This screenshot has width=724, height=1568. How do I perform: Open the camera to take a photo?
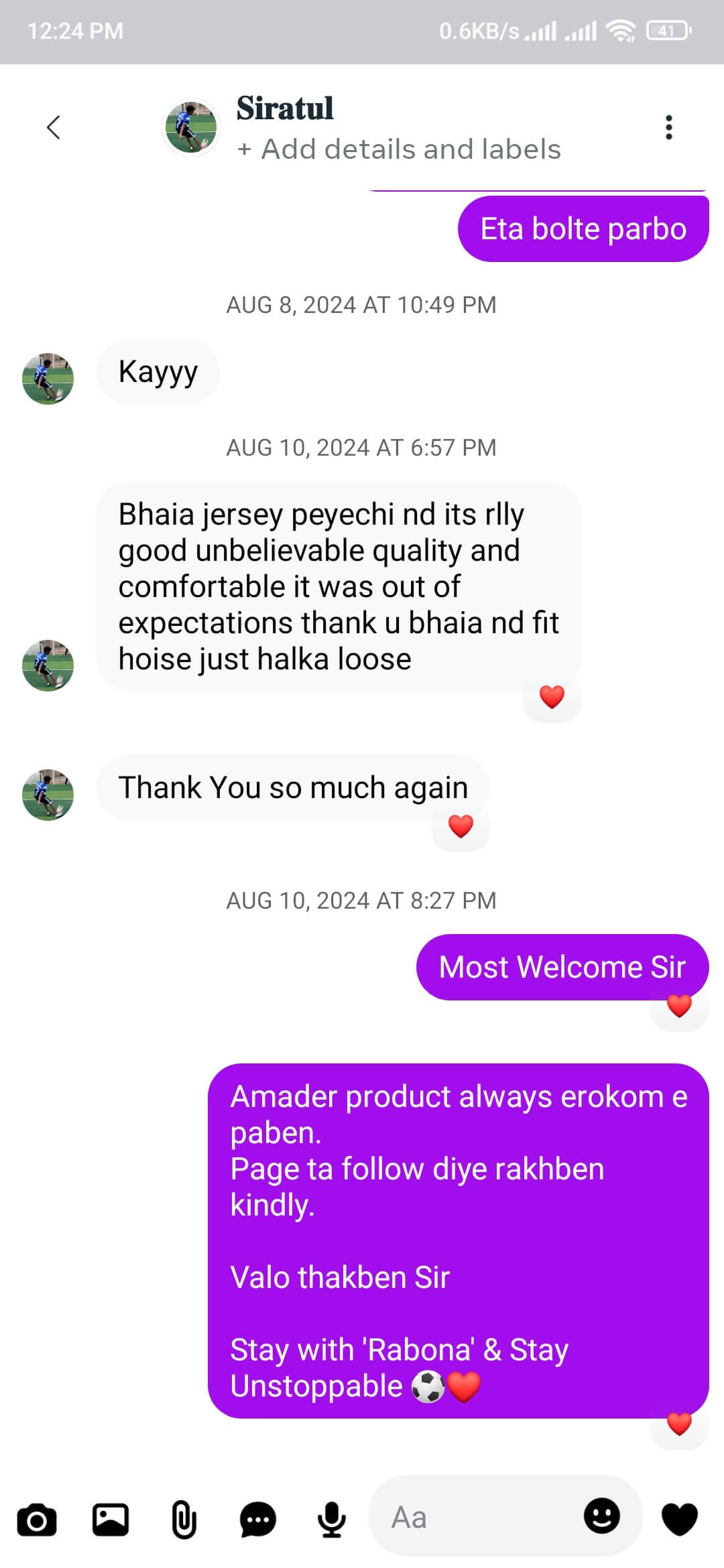click(37, 1519)
